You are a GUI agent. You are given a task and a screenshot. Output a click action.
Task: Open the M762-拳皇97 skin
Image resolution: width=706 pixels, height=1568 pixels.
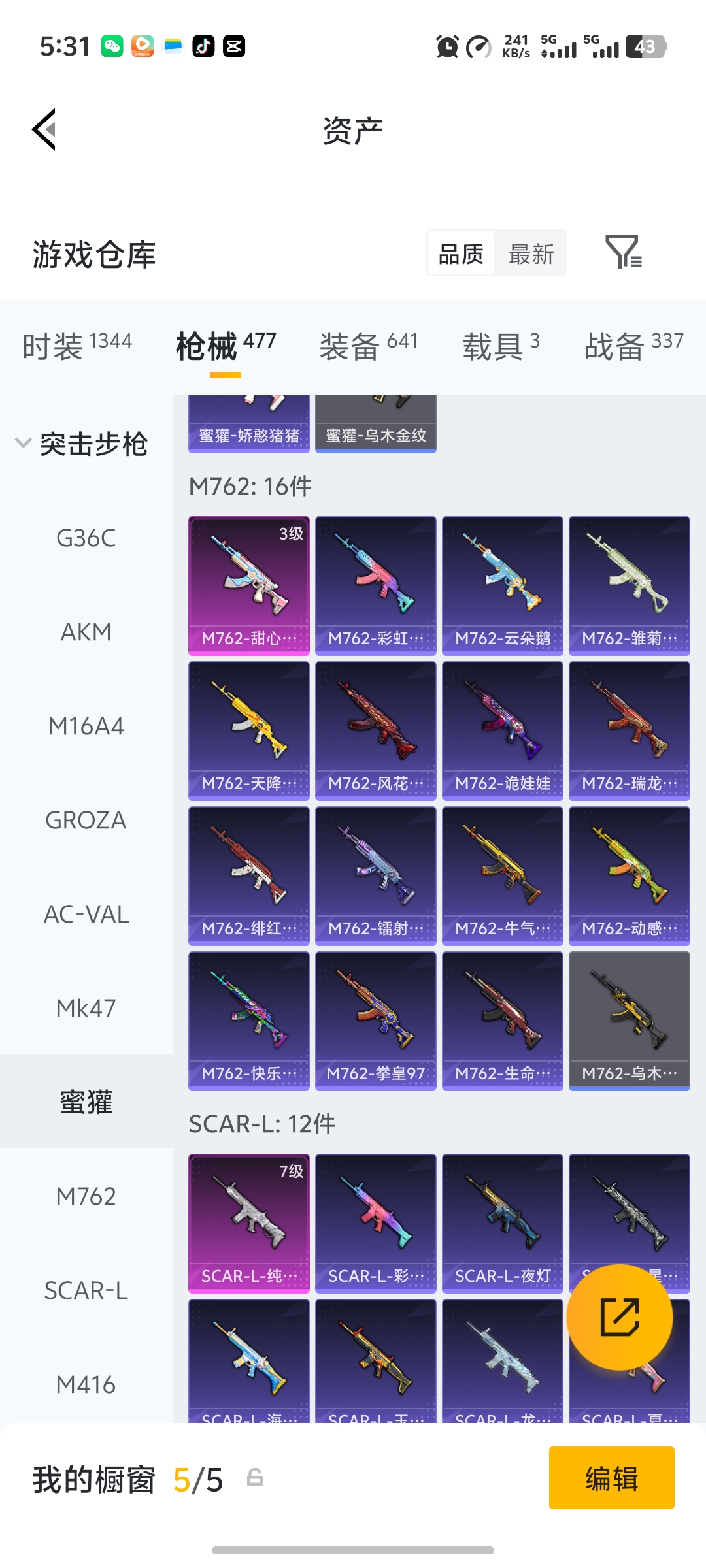pyautogui.click(x=376, y=1021)
